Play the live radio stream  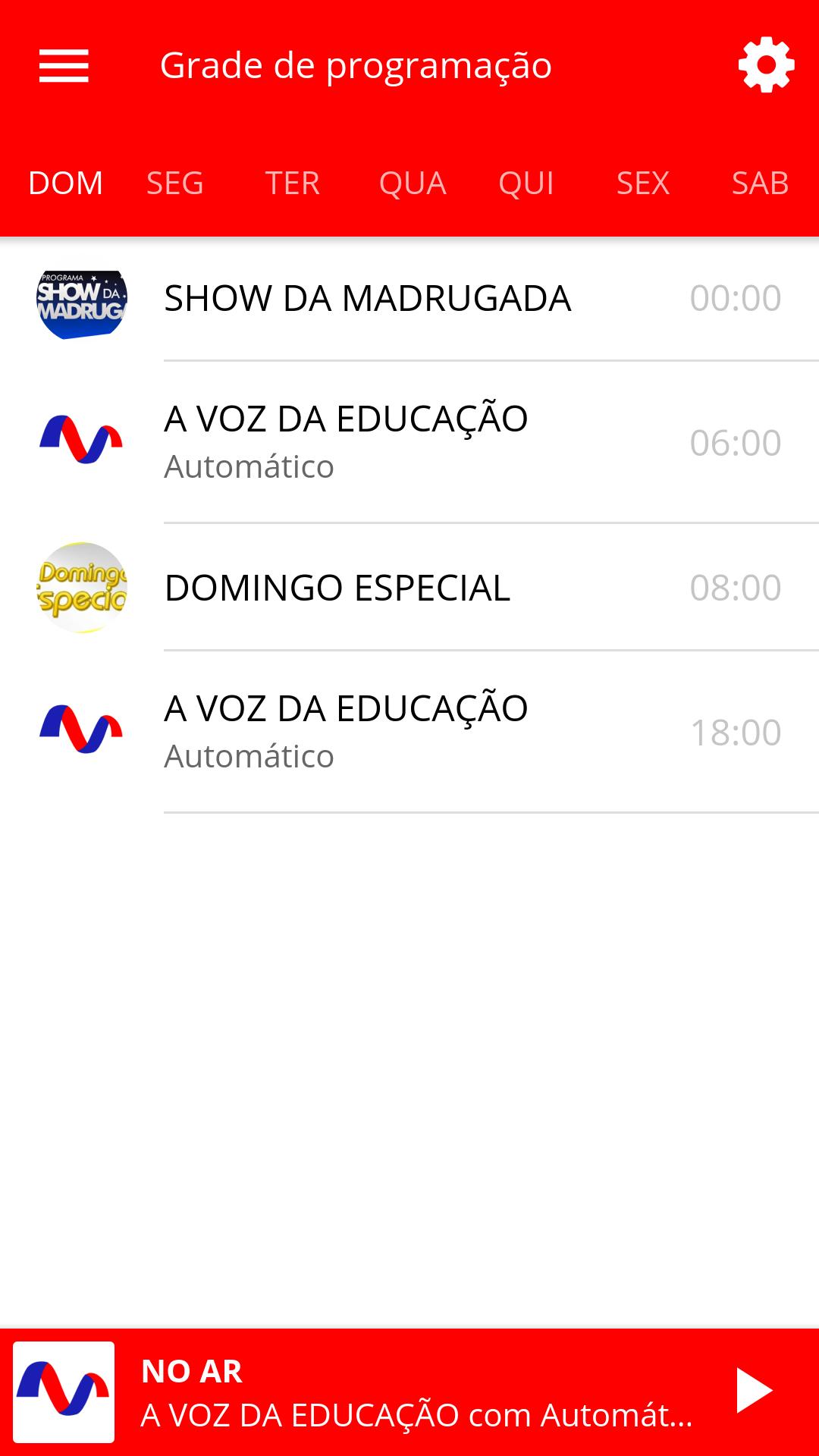coord(755,1392)
